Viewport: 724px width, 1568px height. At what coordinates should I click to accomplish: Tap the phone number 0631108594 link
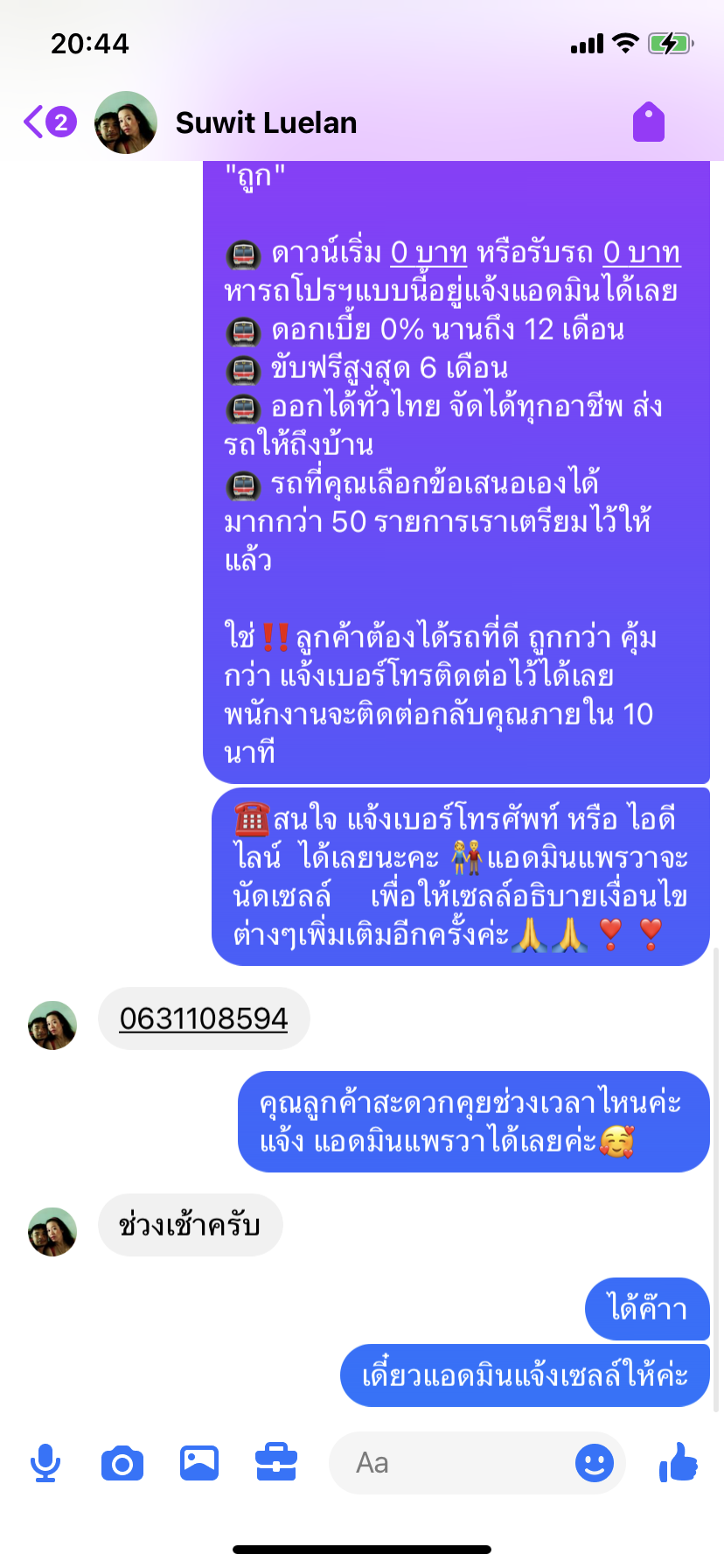click(203, 1018)
